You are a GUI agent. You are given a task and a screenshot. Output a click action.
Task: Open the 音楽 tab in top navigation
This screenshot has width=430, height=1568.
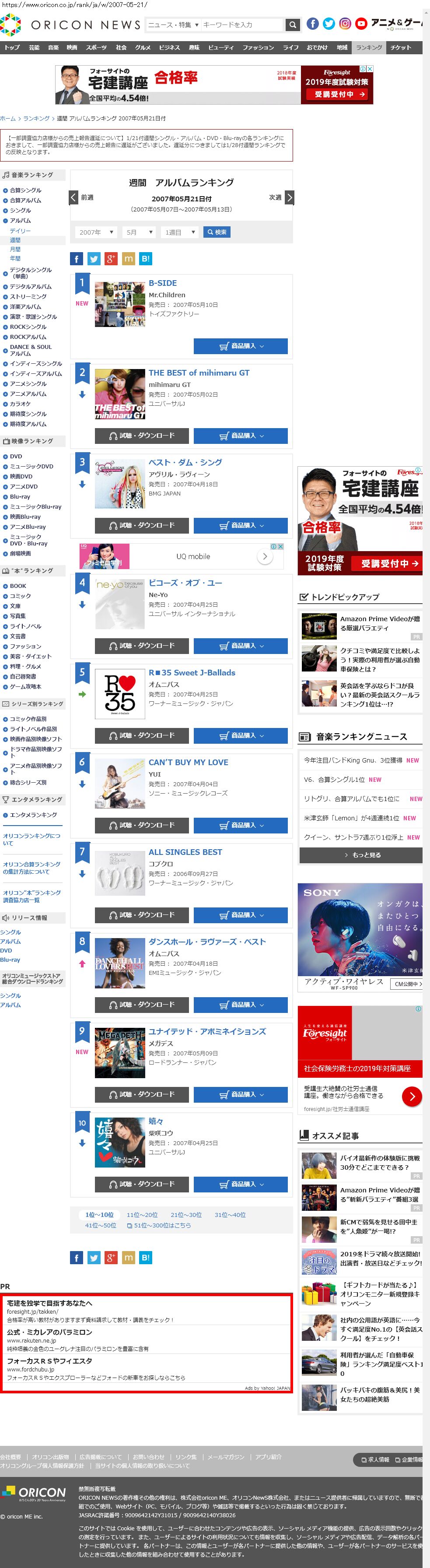tap(53, 47)
